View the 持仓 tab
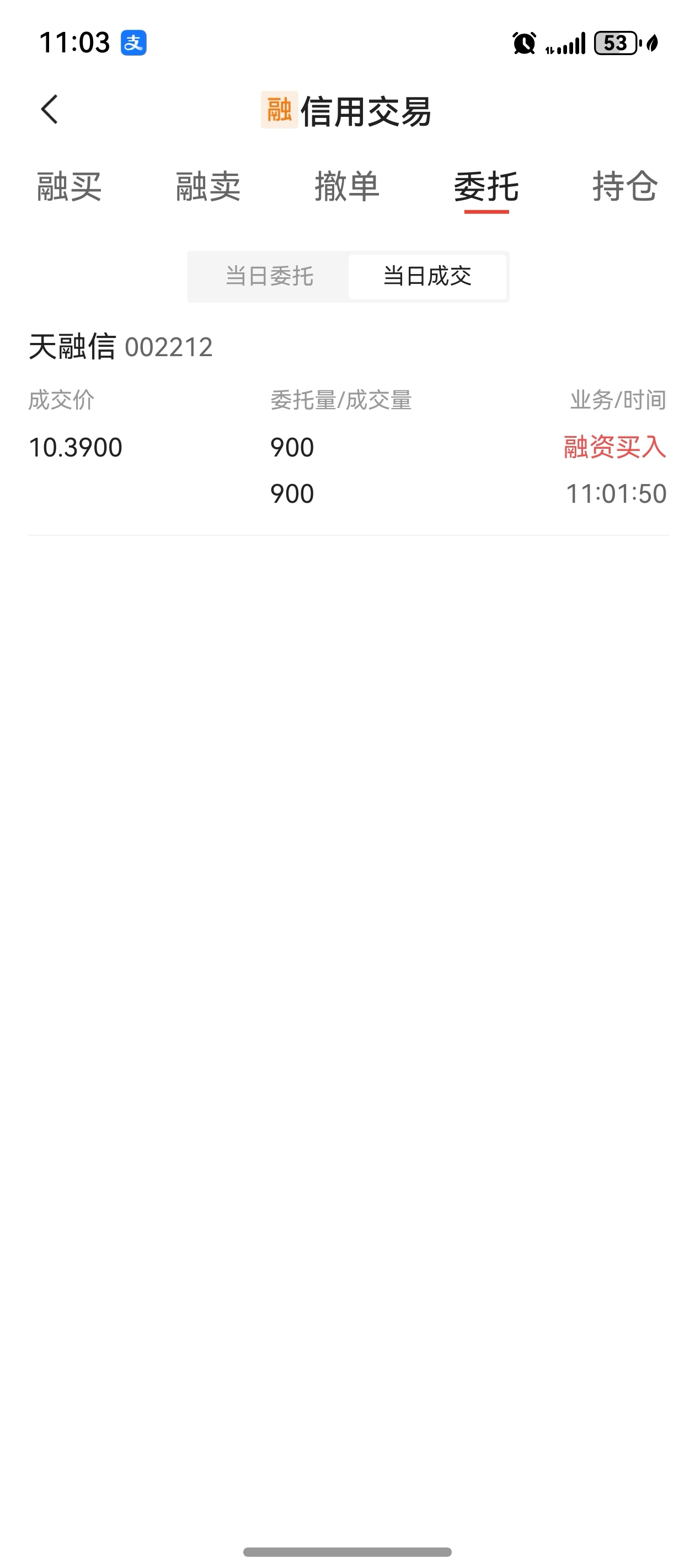 point(624,186)
